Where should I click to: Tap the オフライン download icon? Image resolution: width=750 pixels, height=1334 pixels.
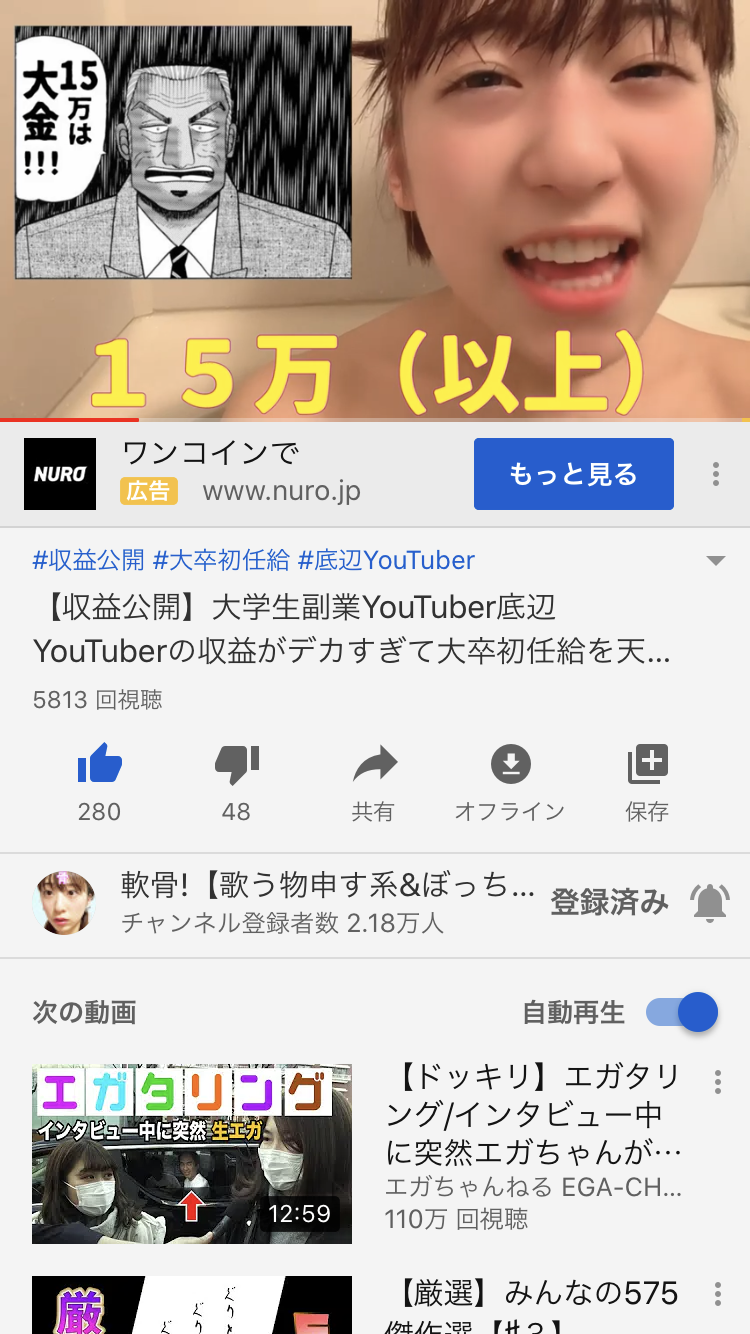510,763
